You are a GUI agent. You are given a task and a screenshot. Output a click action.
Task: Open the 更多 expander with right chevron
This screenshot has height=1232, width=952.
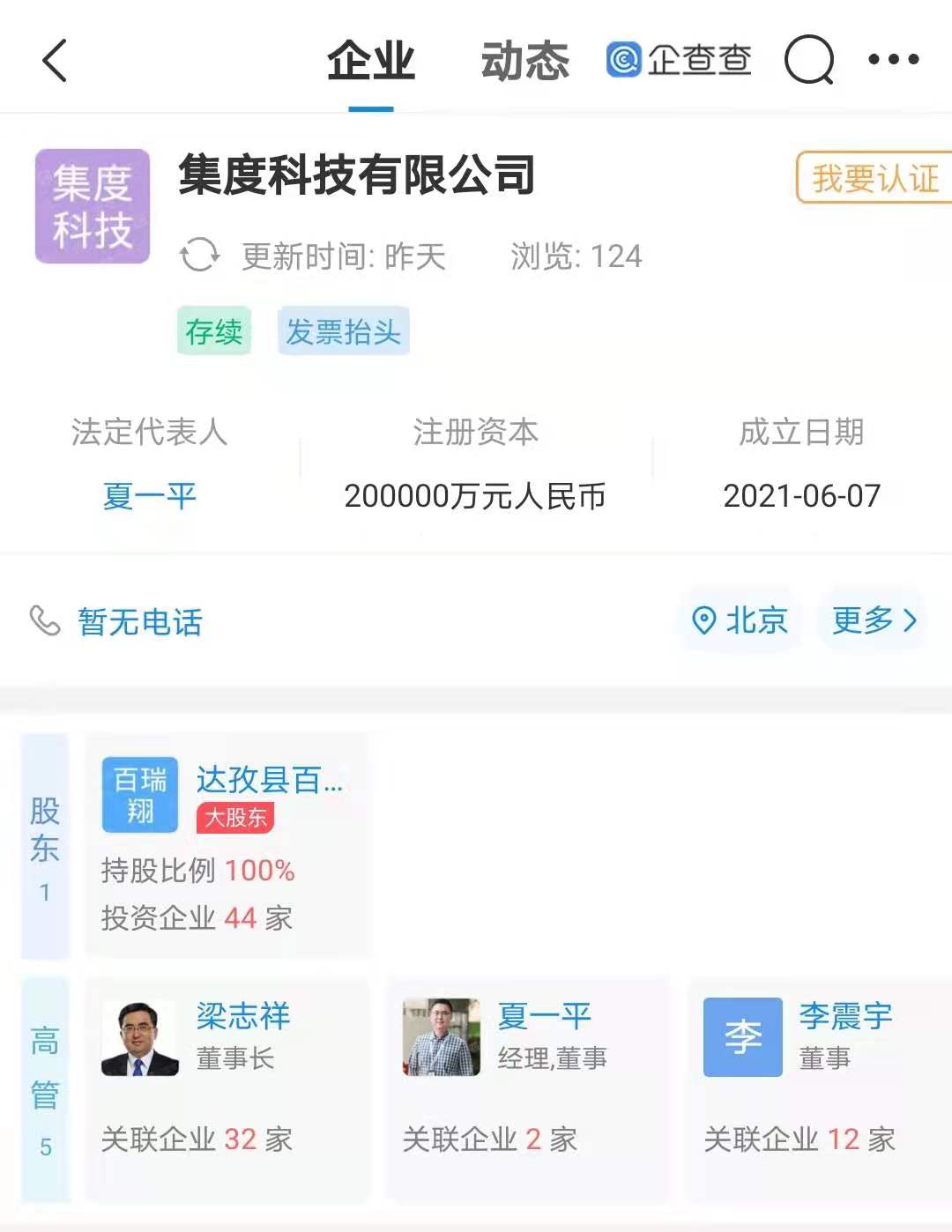(871, 620)
